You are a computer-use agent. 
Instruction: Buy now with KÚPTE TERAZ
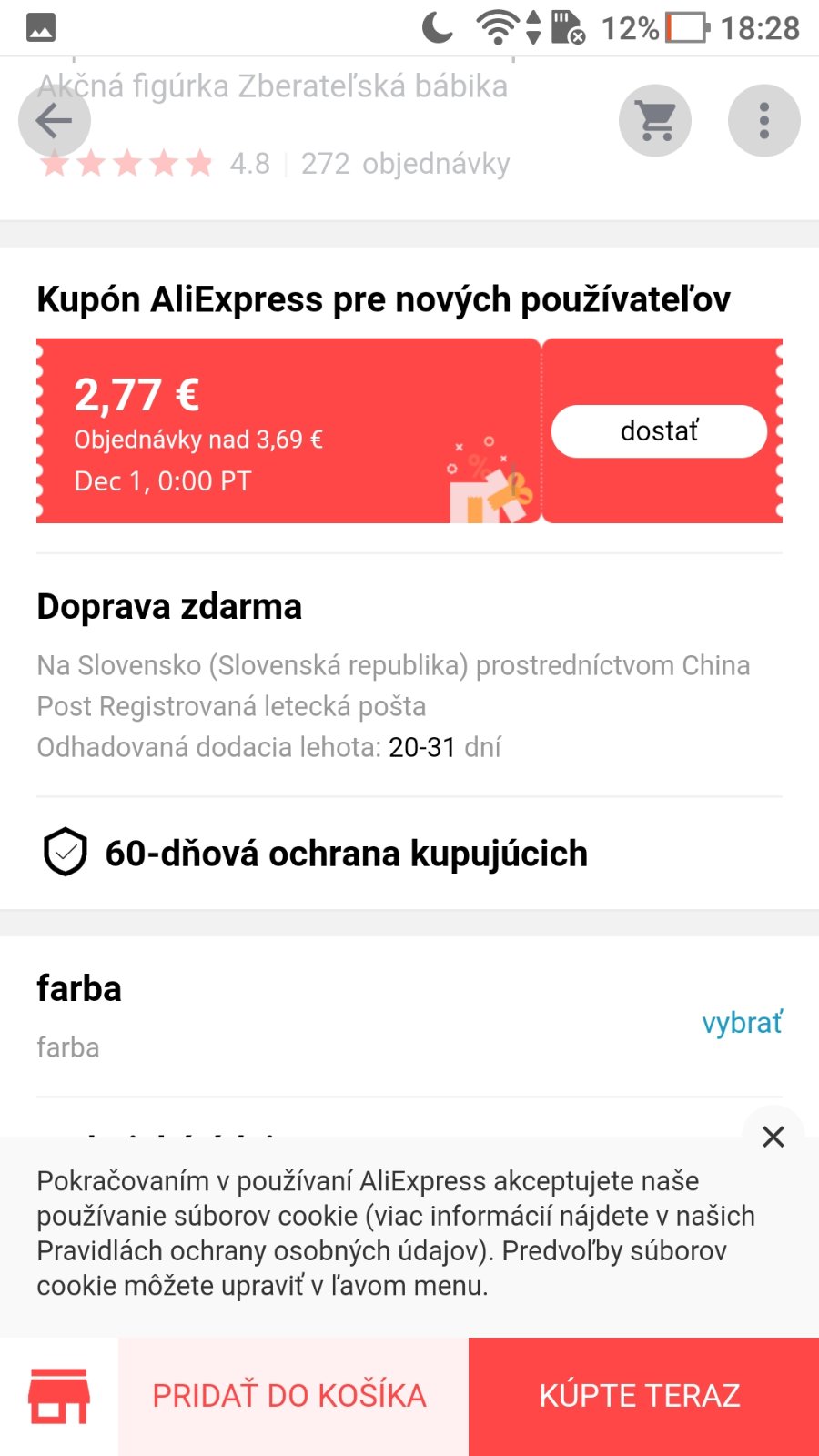[642, 1396]
